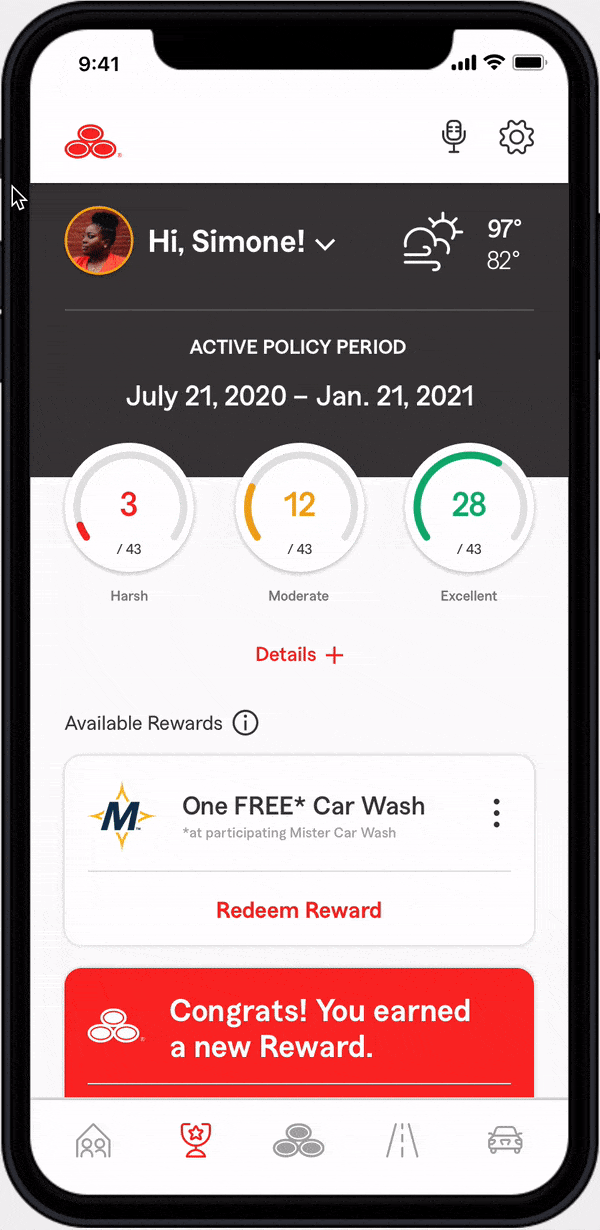The image size is (600, 1230).
Task: Switch to the car vehicle tab
Action: click(x=505, y=1141)
